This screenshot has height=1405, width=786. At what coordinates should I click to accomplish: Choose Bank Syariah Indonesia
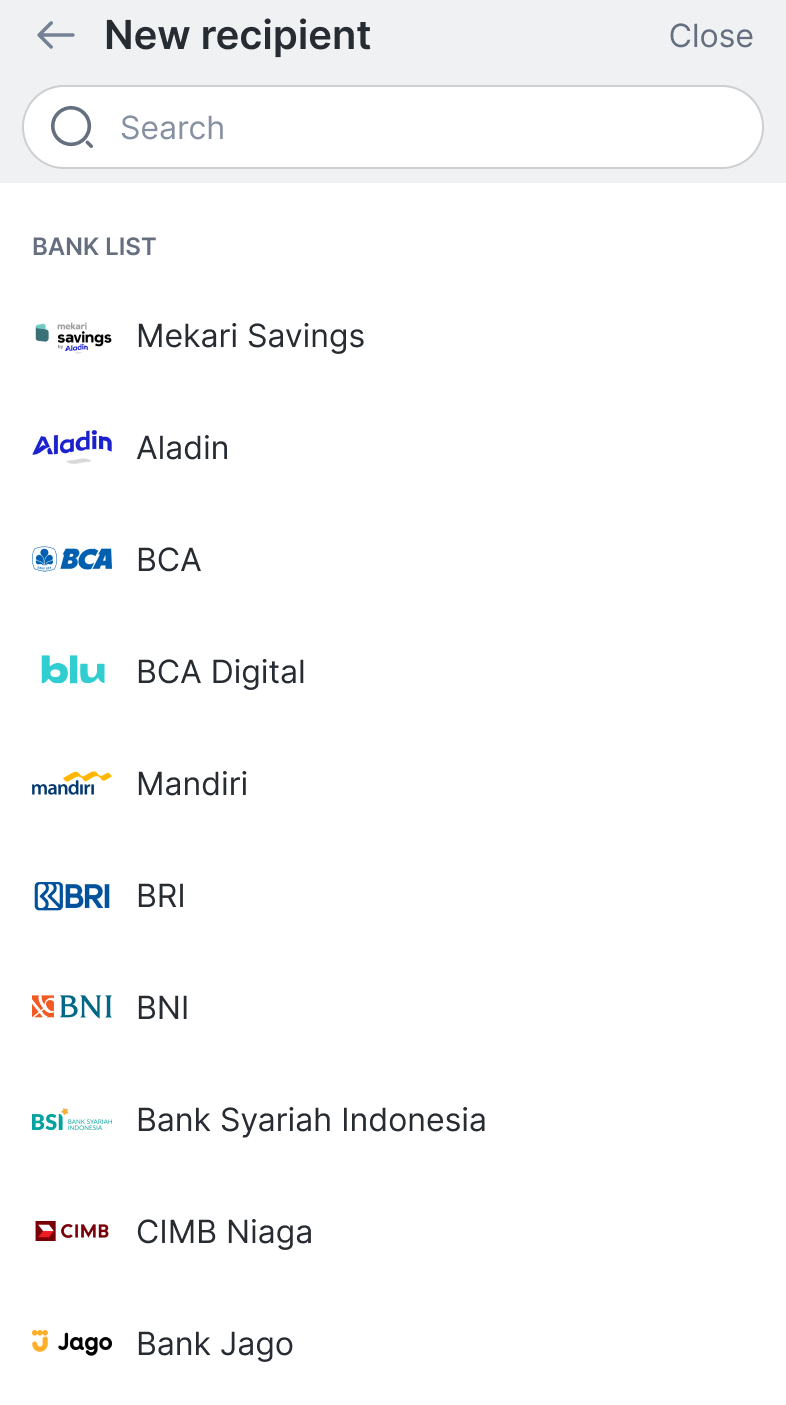310,1120
